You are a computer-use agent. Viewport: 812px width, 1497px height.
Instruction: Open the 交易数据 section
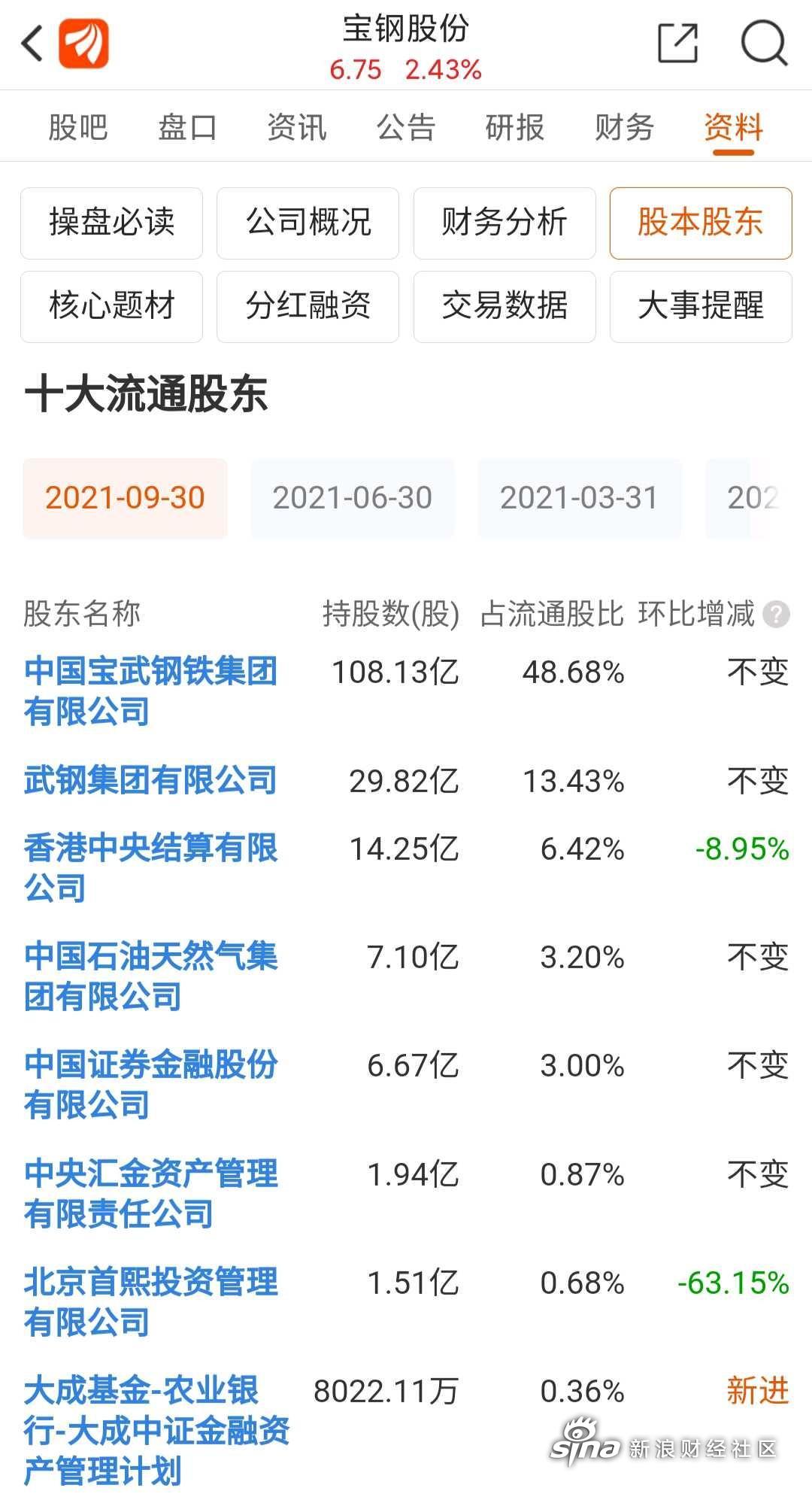click(x=504, y=306)
